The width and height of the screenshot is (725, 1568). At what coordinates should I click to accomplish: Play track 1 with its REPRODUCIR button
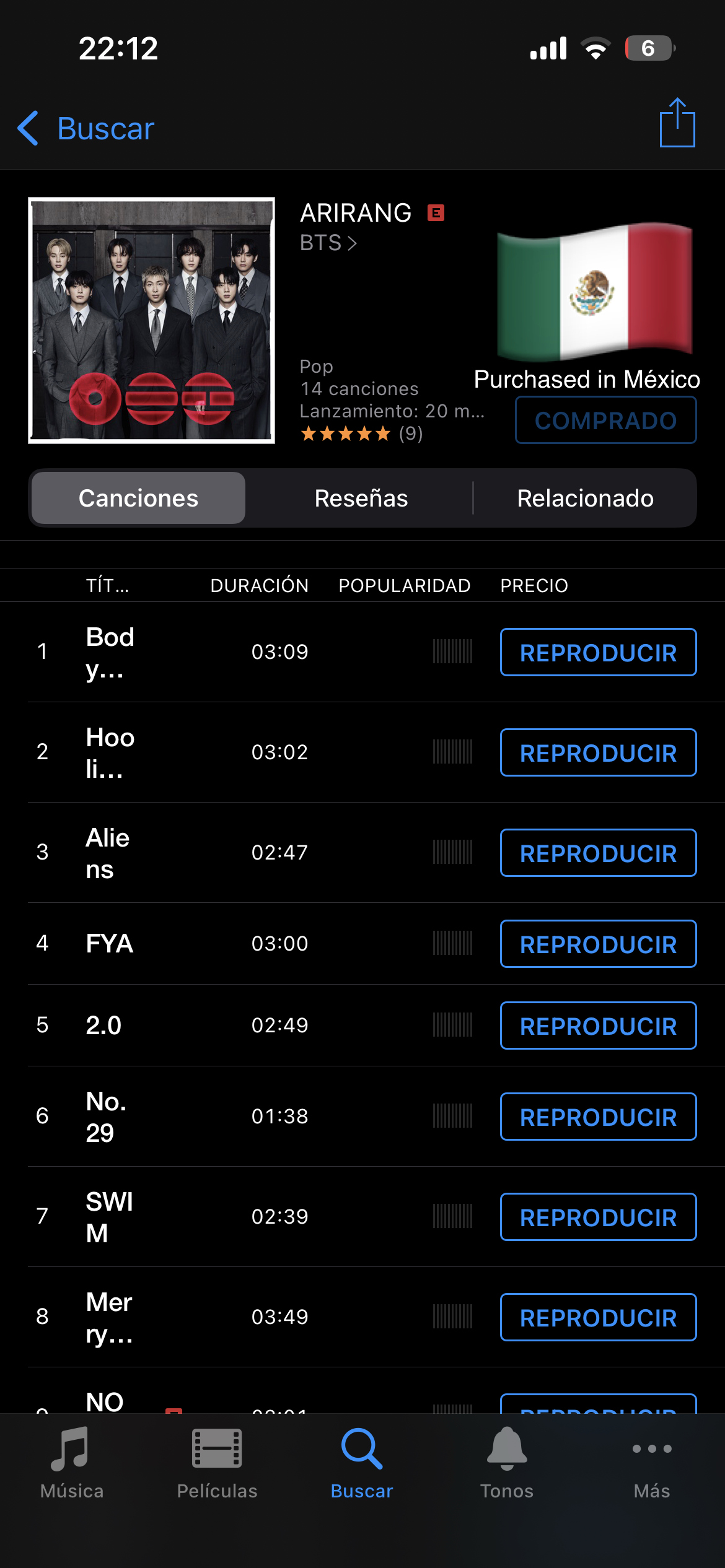pos(598,652)
